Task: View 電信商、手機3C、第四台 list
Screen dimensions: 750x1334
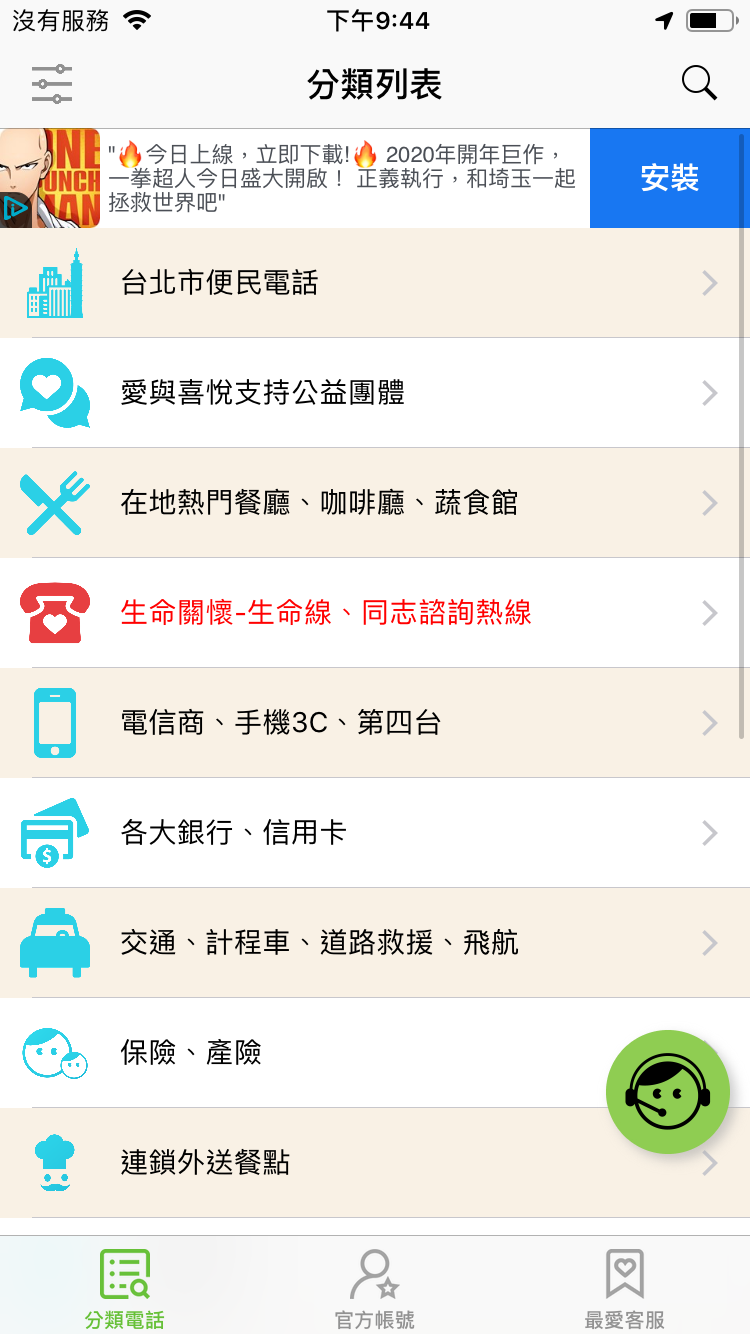Action: point(375,723)
